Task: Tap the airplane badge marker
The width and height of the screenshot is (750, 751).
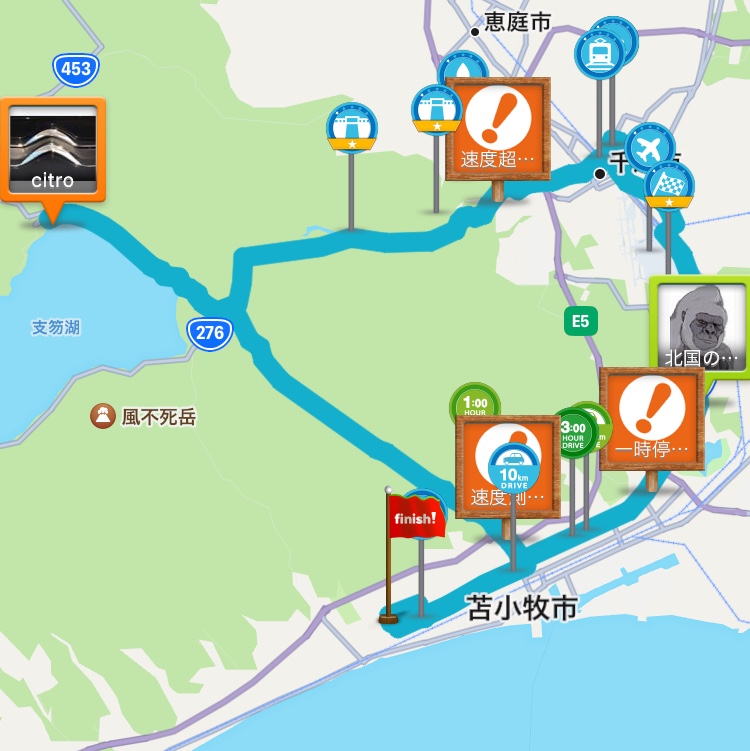Action: [651, 148]
